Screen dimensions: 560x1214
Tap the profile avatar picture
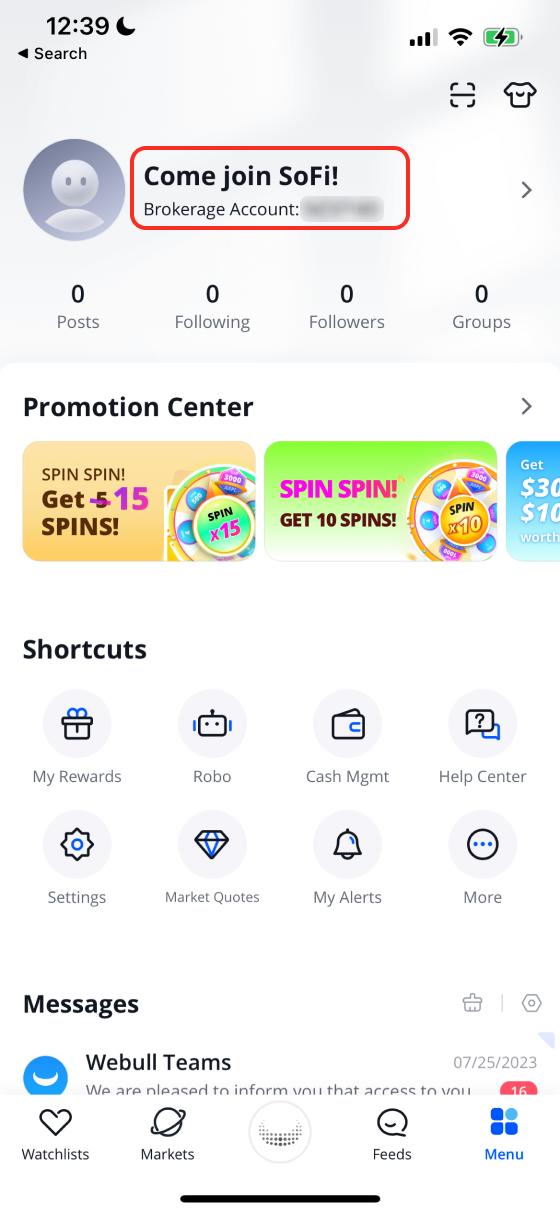pos(74,190)
